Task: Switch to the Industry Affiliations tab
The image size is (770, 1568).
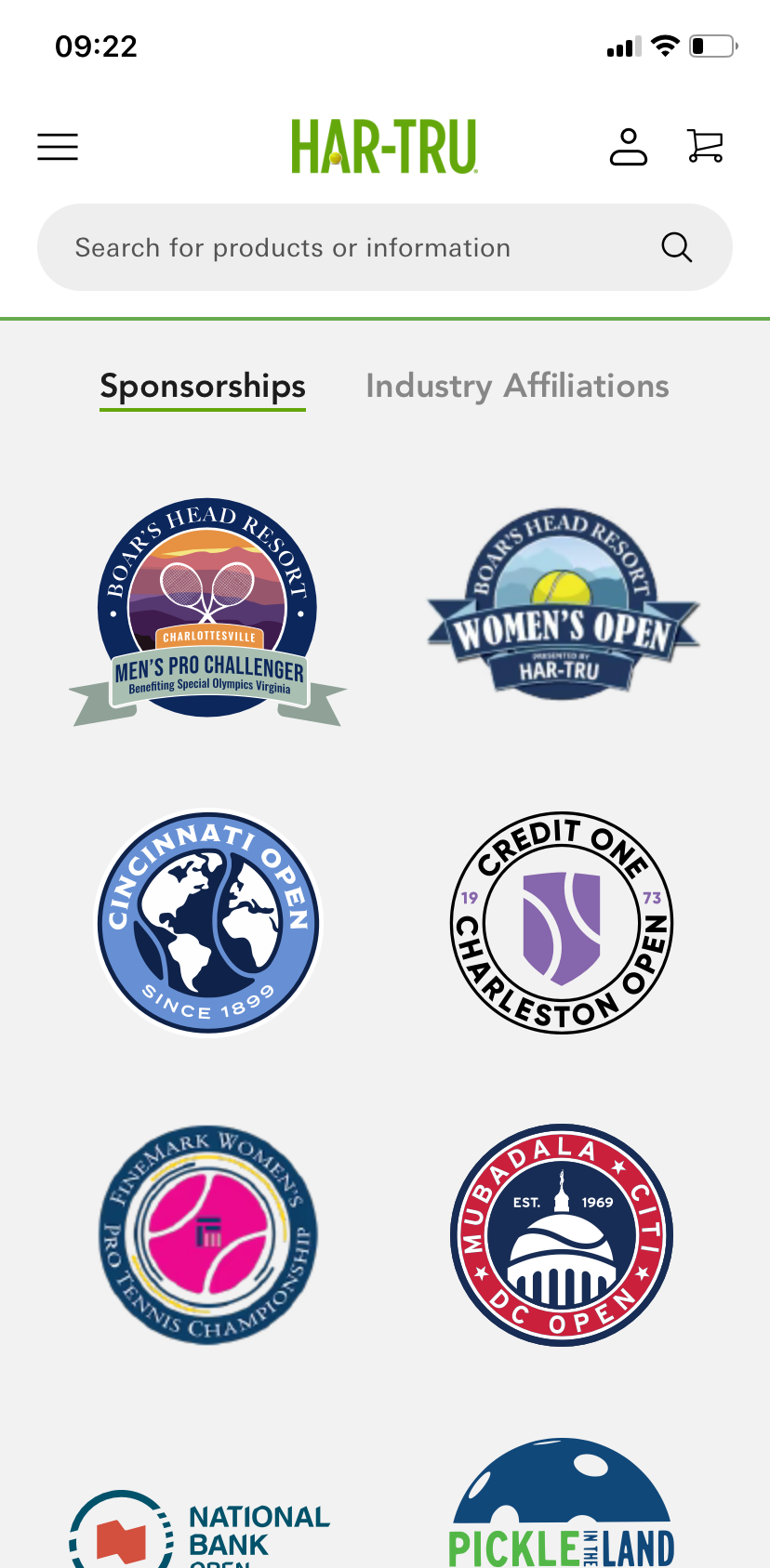Action: [517, 387]
